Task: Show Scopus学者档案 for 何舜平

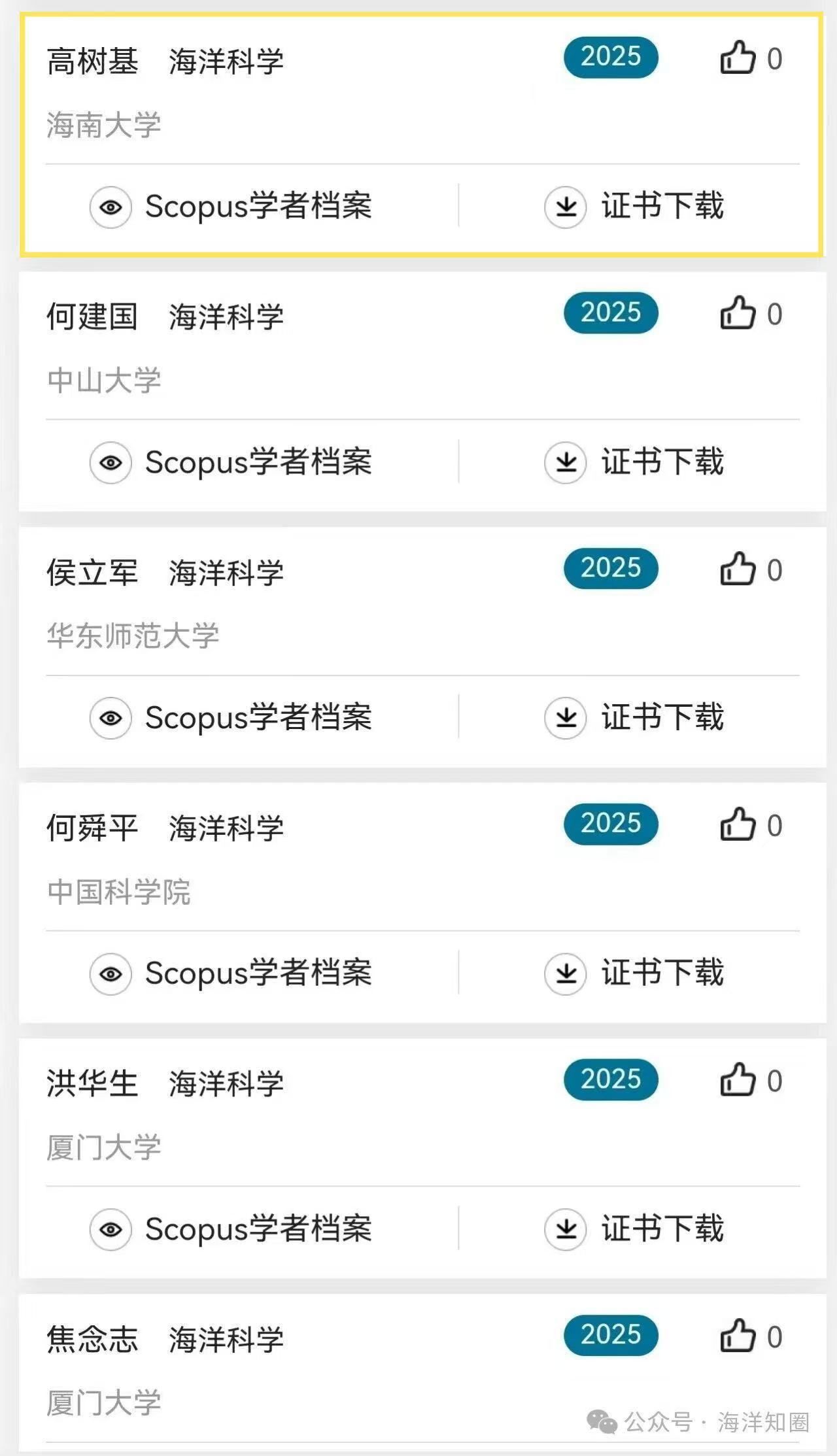Action: coord(231,973)
